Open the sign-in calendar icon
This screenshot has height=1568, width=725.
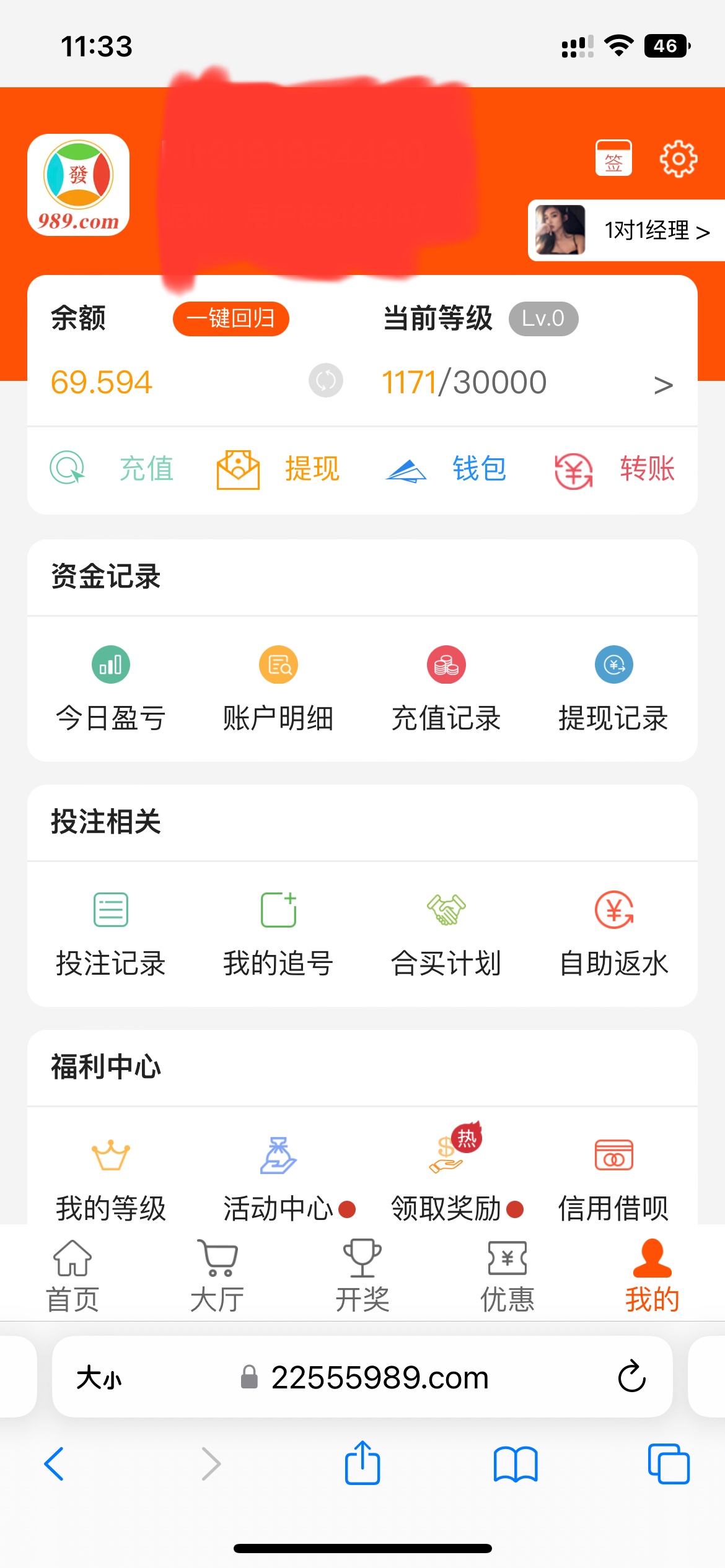click(613, 159)
